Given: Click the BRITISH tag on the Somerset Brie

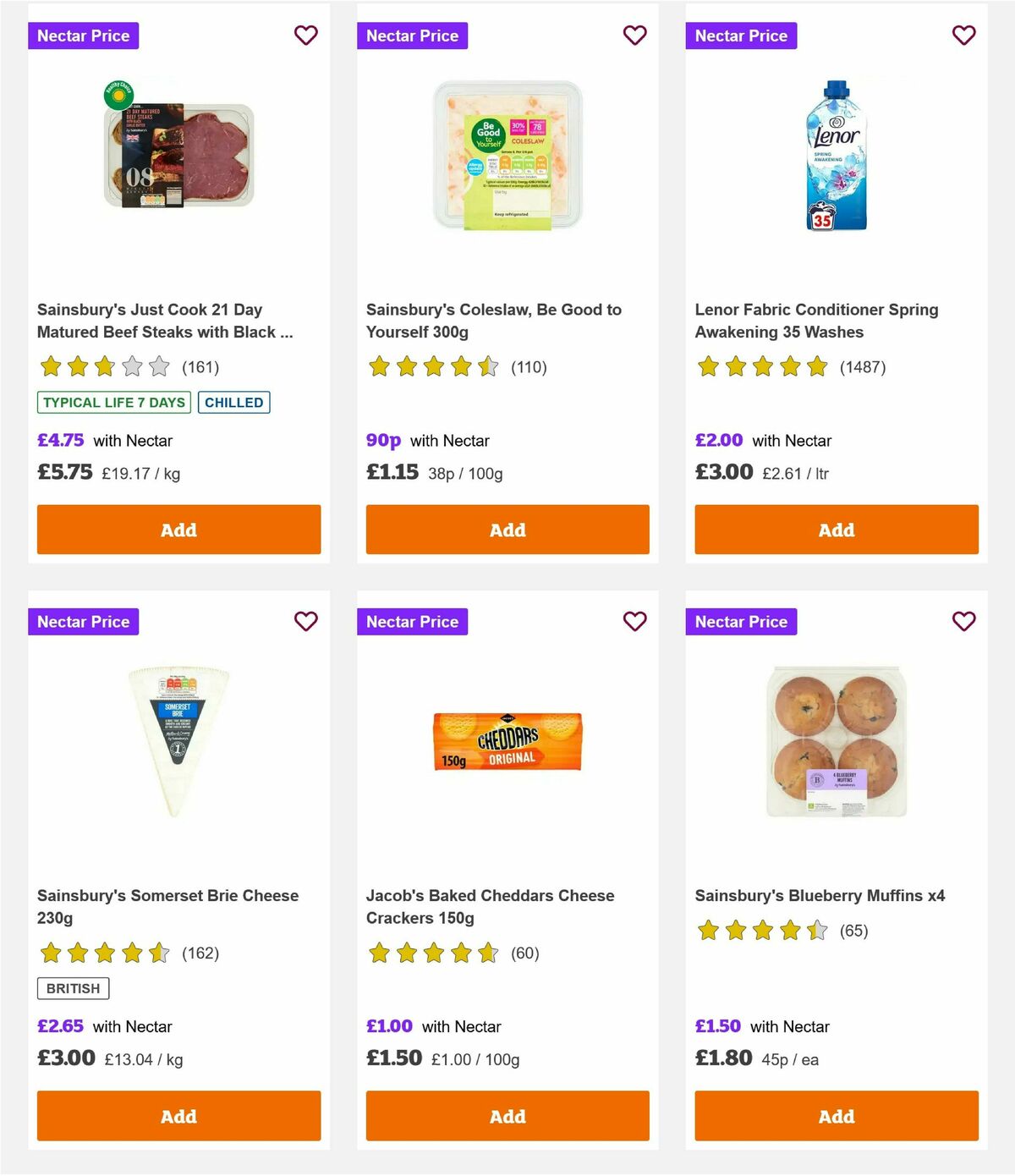Looking at the screenshot, I should (72, 987).
